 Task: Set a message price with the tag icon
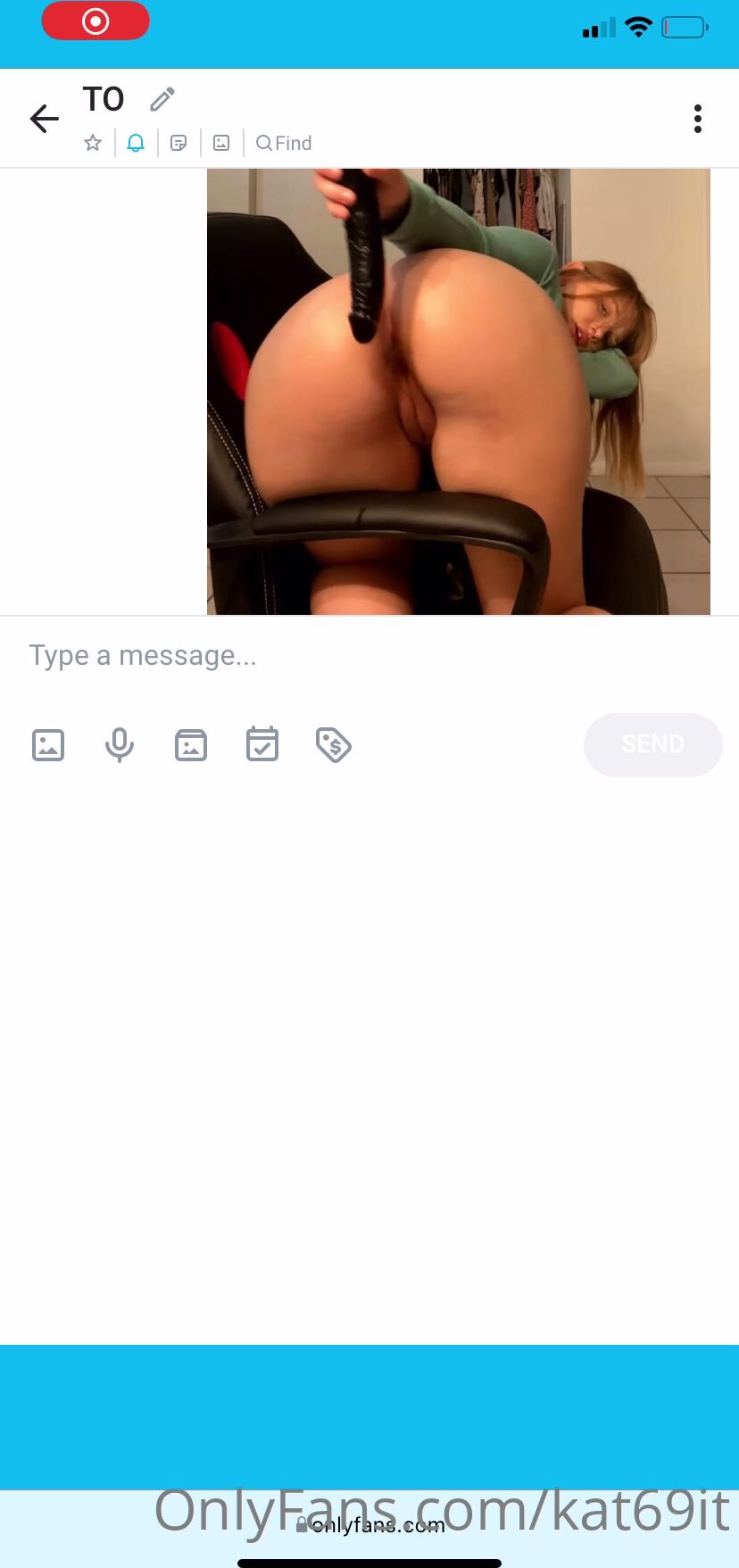pyautogui.click(x=334, y=744)
